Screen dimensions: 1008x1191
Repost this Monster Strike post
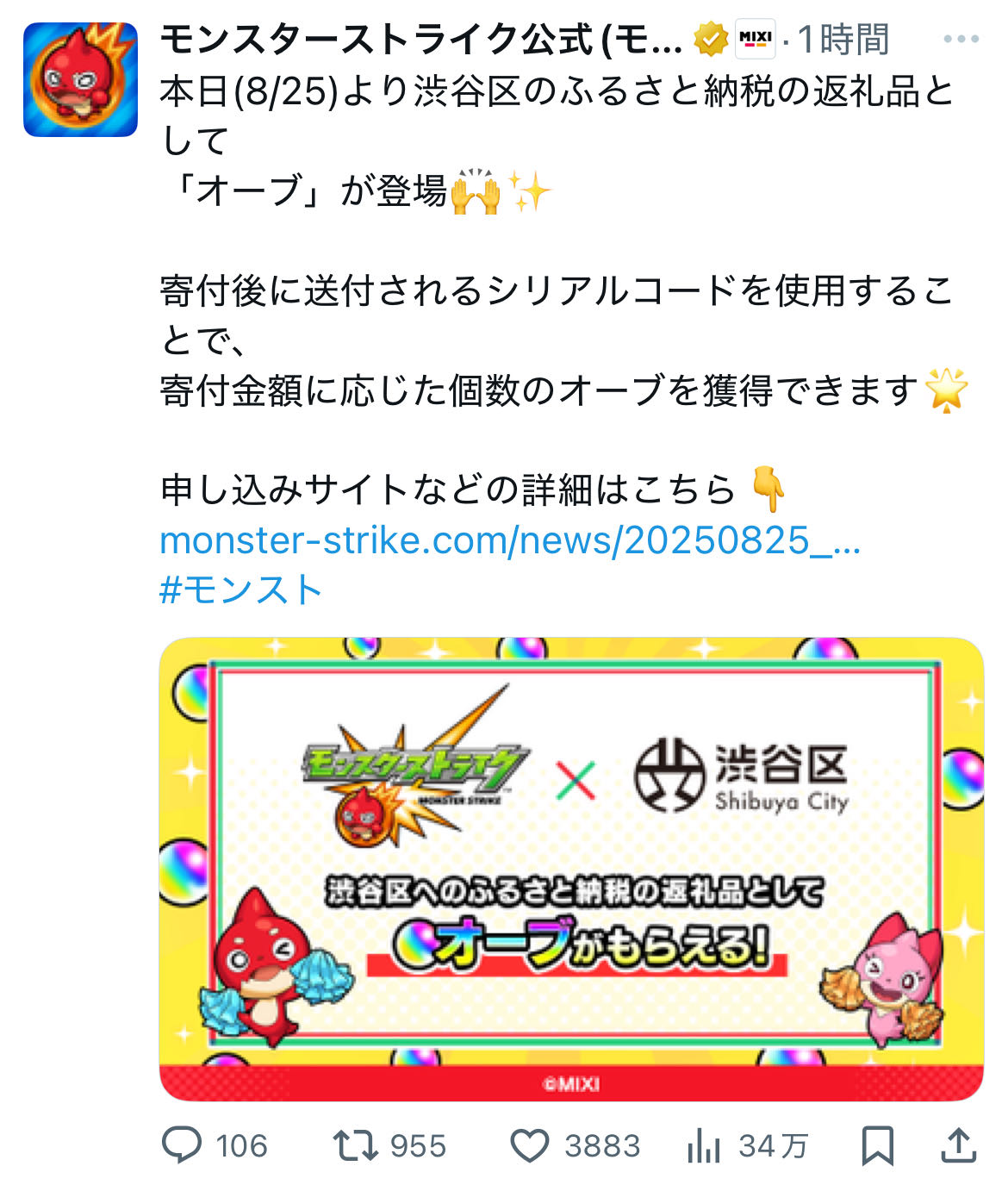355,1145
